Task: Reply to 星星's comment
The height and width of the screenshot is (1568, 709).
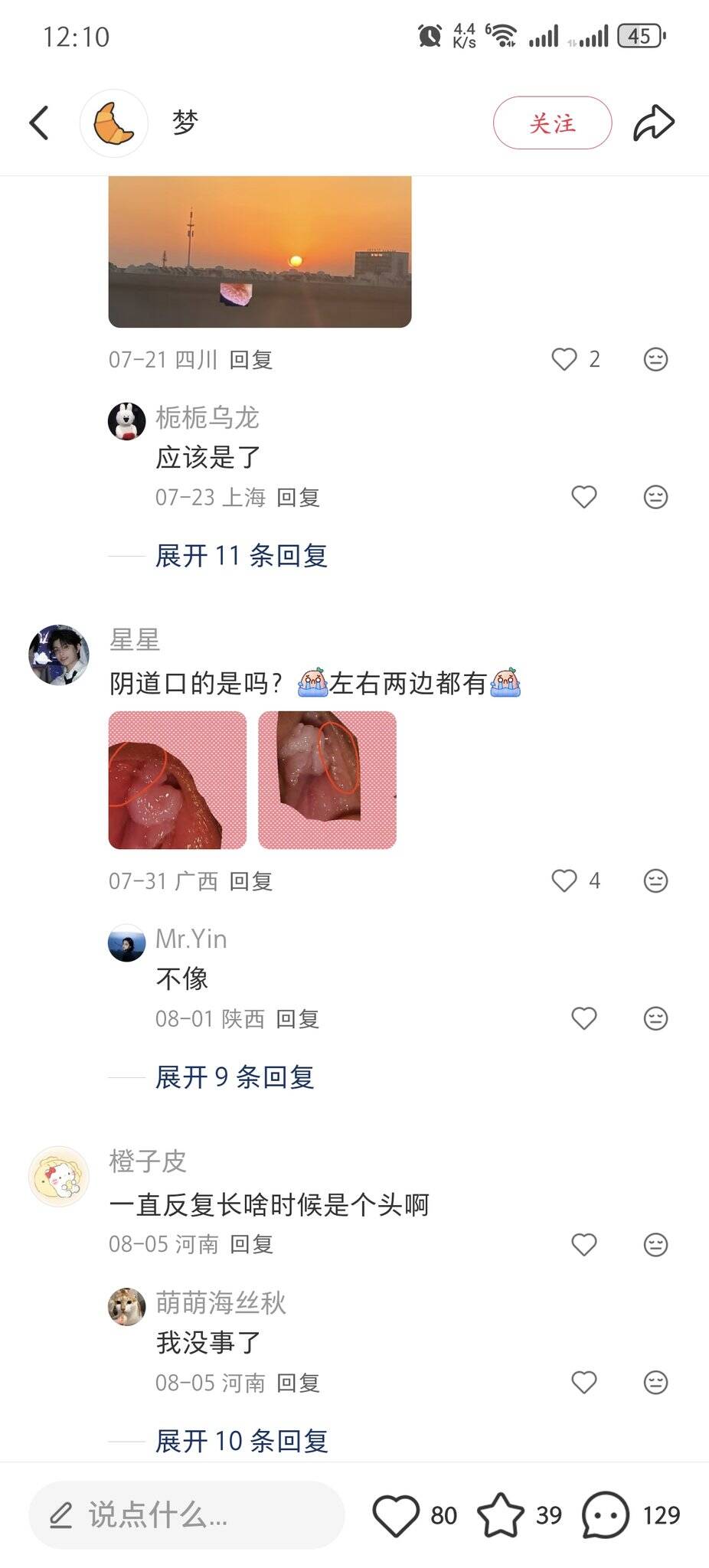Action: point(251,881)
